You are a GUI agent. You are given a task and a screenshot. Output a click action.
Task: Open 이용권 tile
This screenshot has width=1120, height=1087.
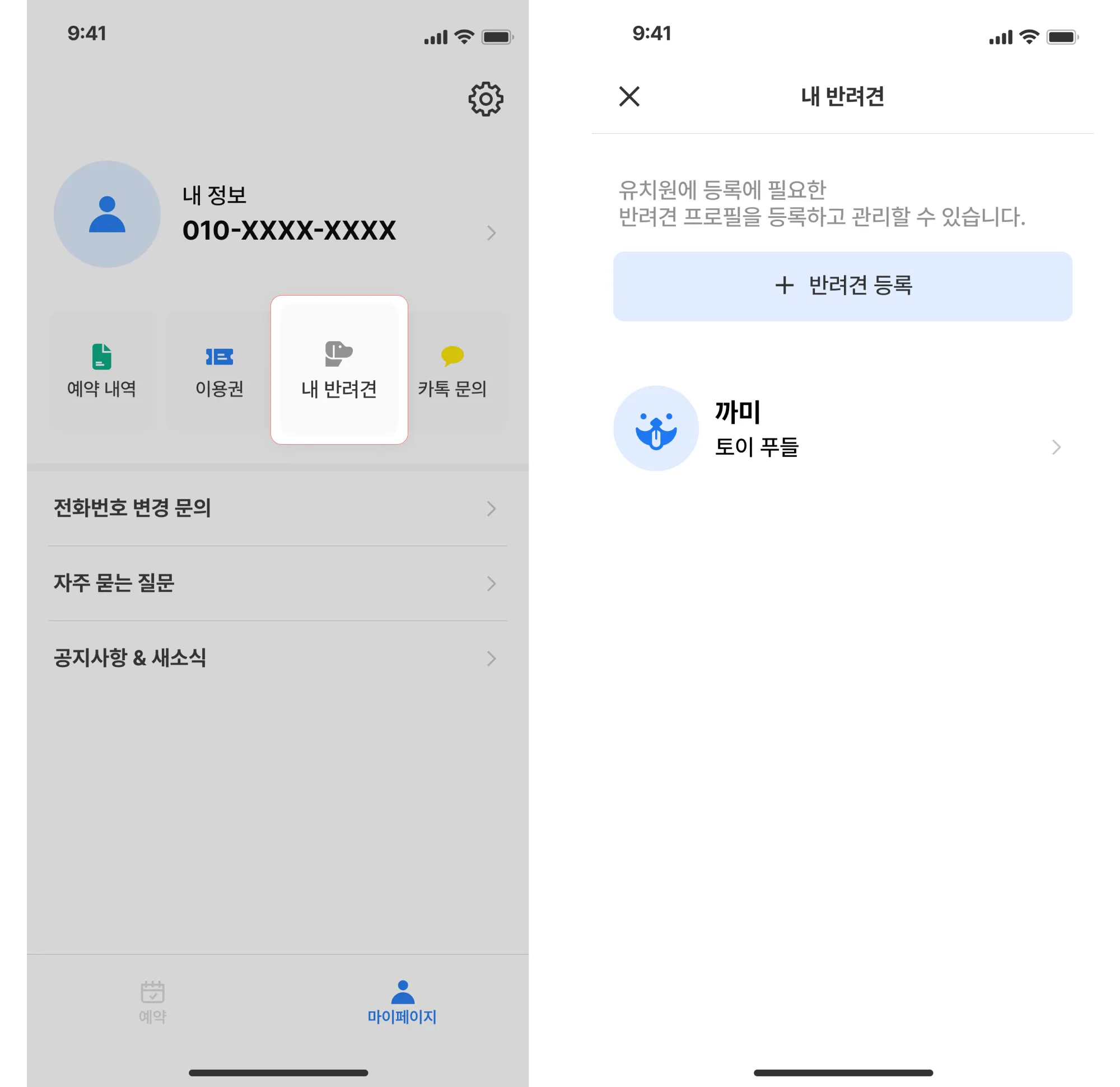219,370
